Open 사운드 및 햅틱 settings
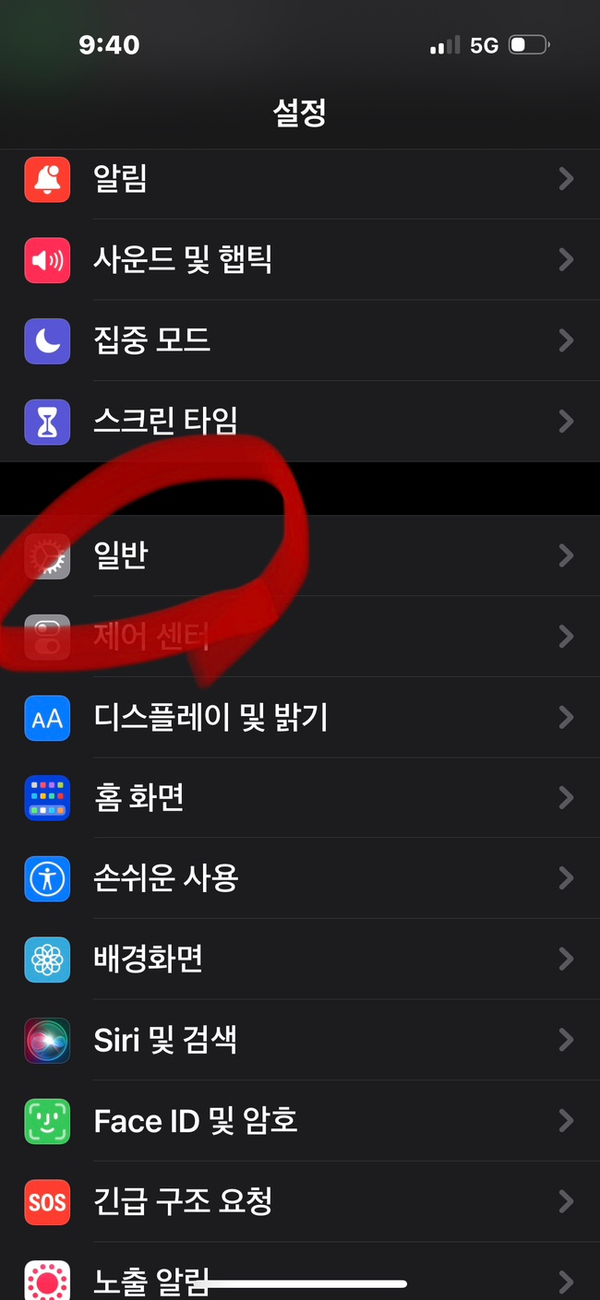The height and width of the screenshot is (1300, 600). point(300,260)
